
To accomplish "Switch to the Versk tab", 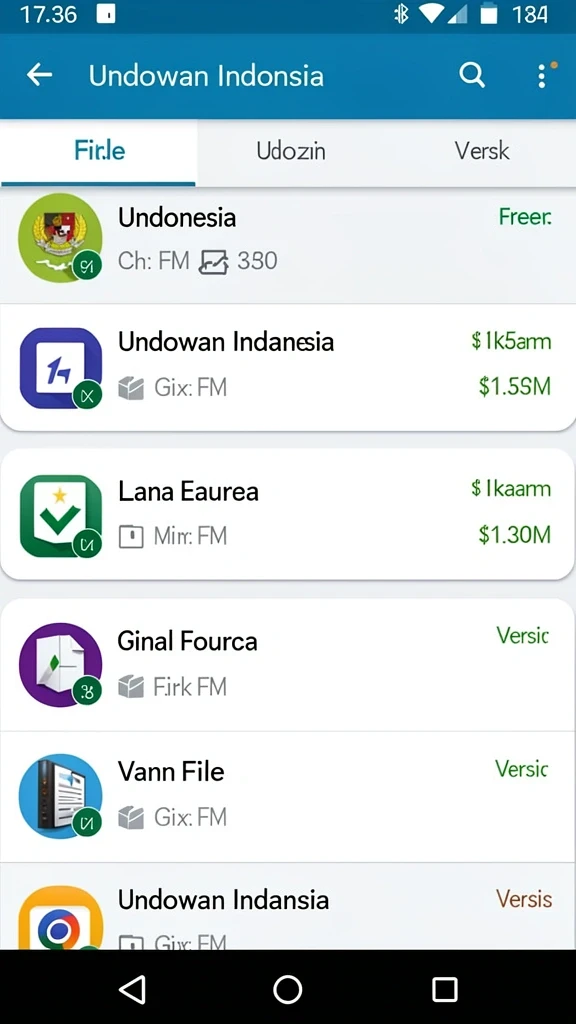I will point(481,152).
